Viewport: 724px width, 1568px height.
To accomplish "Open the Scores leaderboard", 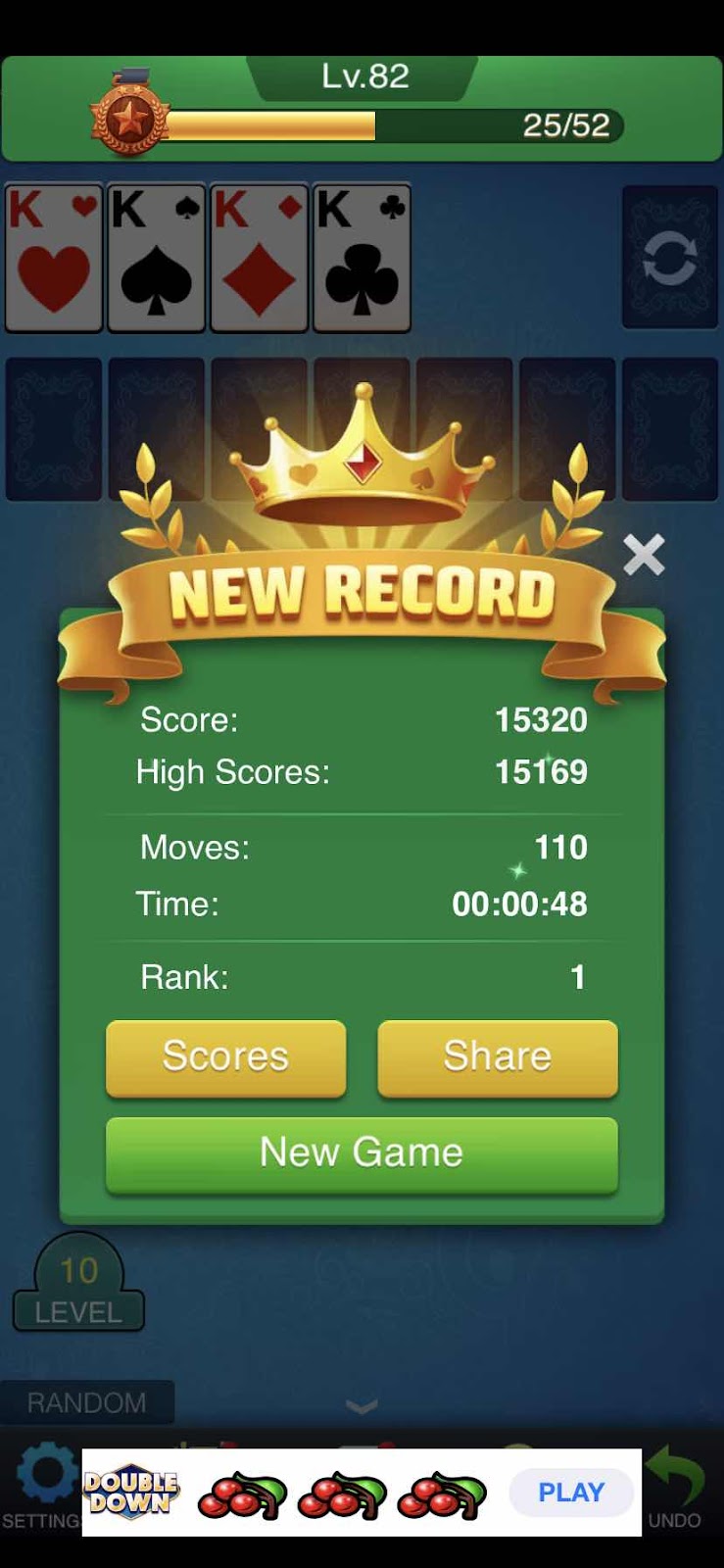I will (x=225, y=1057).
